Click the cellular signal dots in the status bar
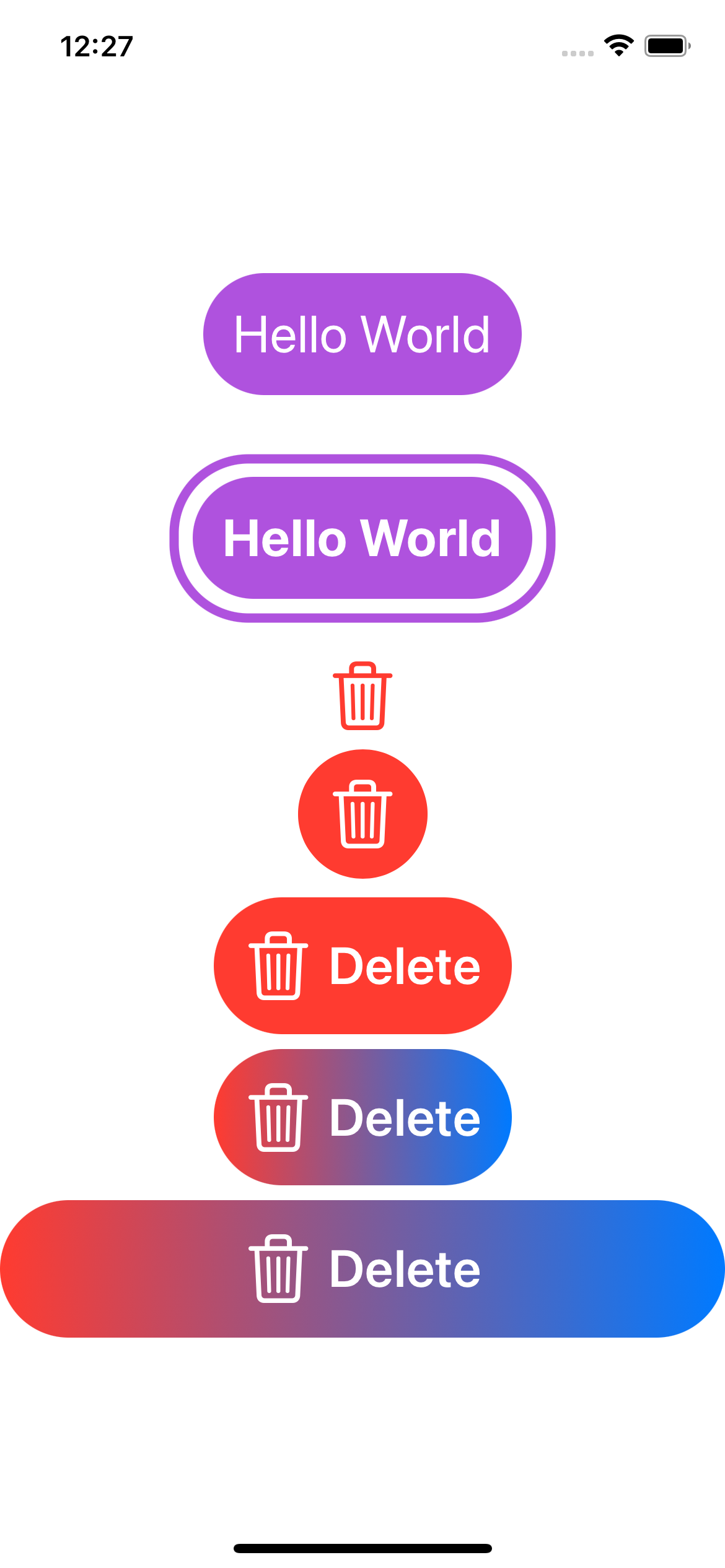This screenshot has height=1568, width=725. [578, 53]
